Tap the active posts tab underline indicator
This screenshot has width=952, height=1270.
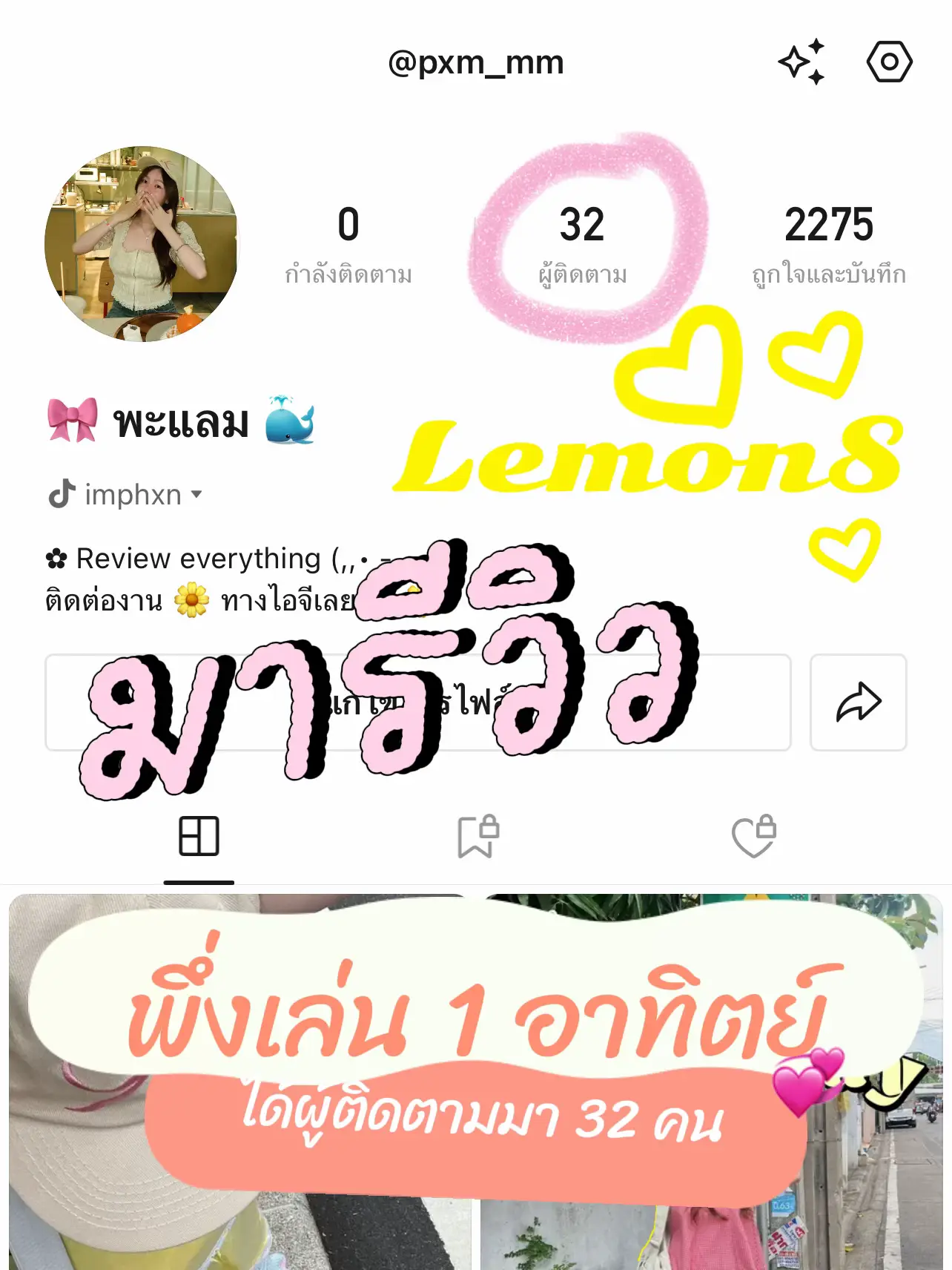(199, 883)
